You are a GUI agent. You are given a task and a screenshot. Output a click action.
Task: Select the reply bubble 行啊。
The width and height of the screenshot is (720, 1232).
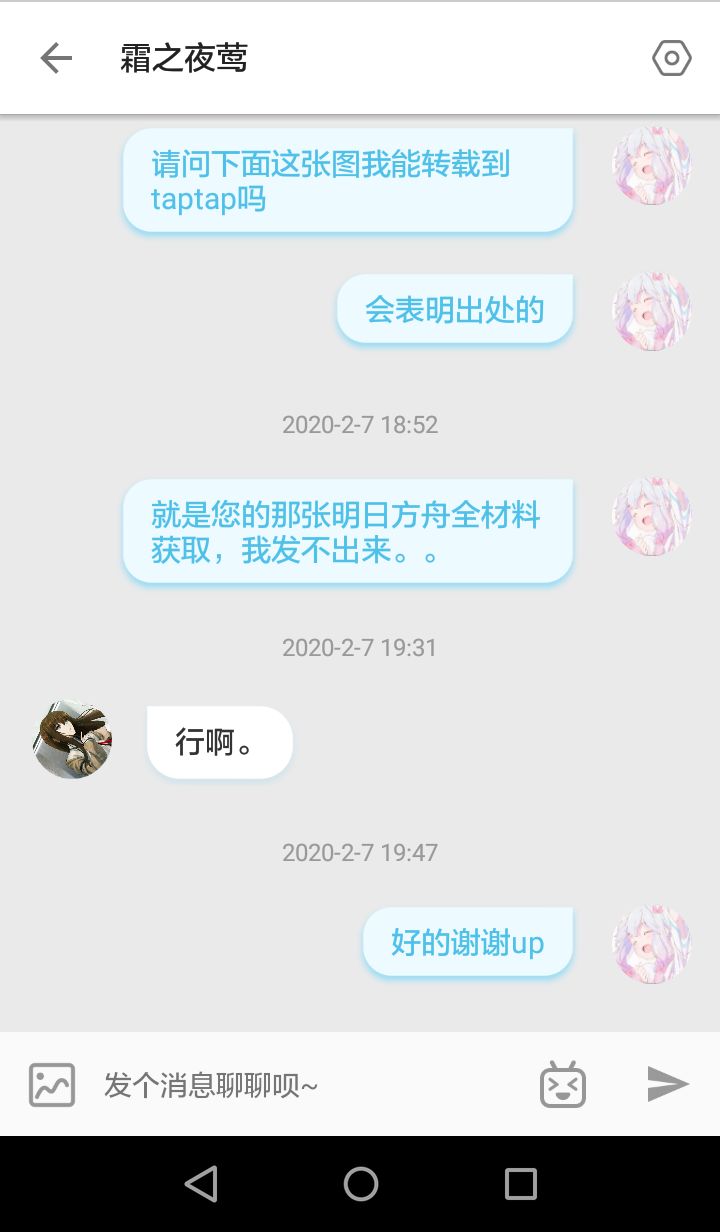pyautogui.click(x=219, y=741)
